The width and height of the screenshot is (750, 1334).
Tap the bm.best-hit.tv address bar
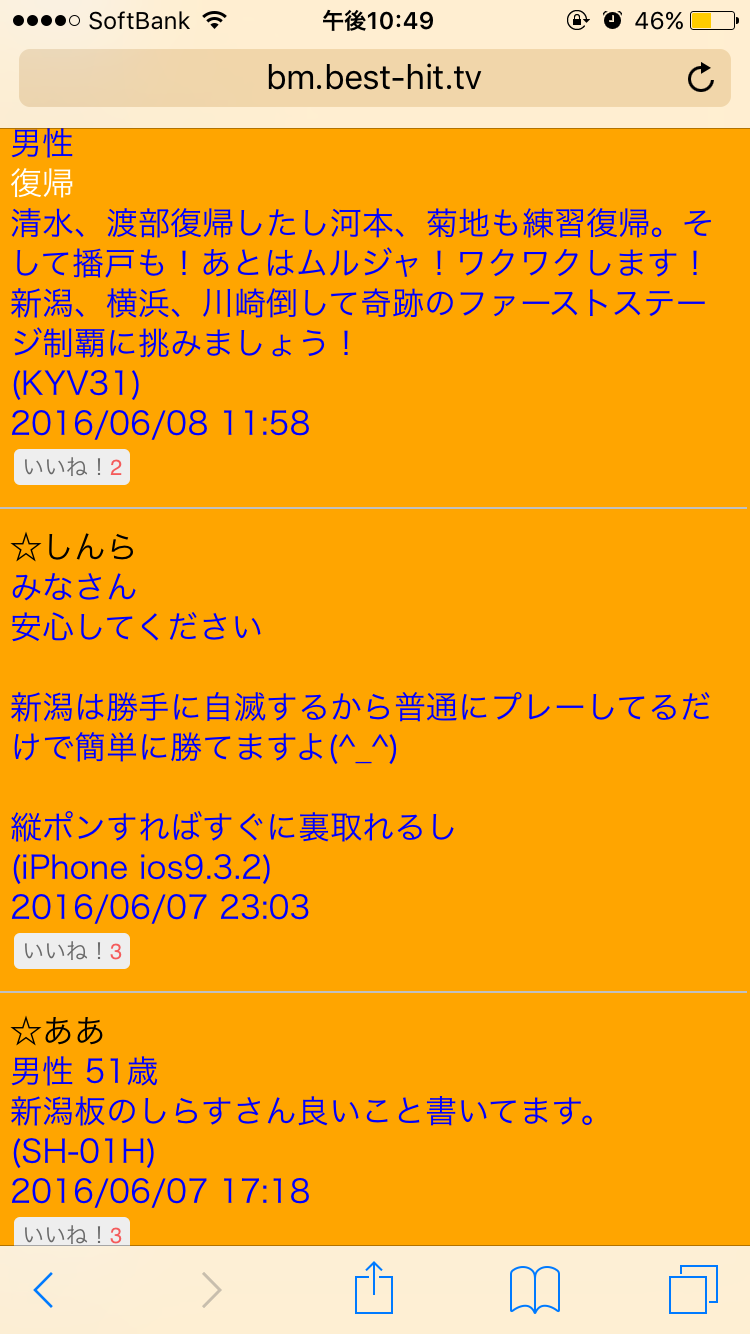click(374, 78)
